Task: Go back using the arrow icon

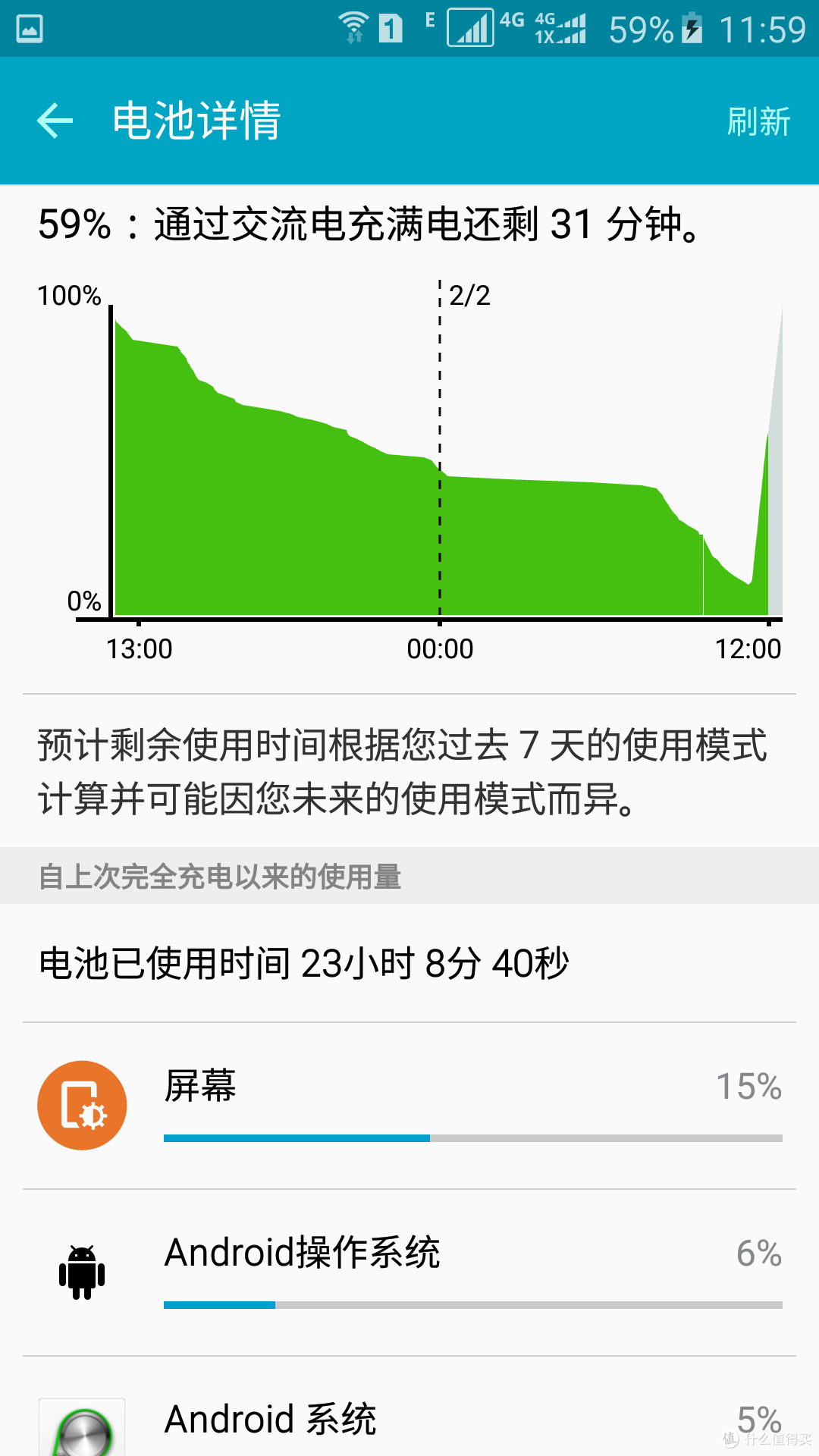Action: [x=55, y=121]
